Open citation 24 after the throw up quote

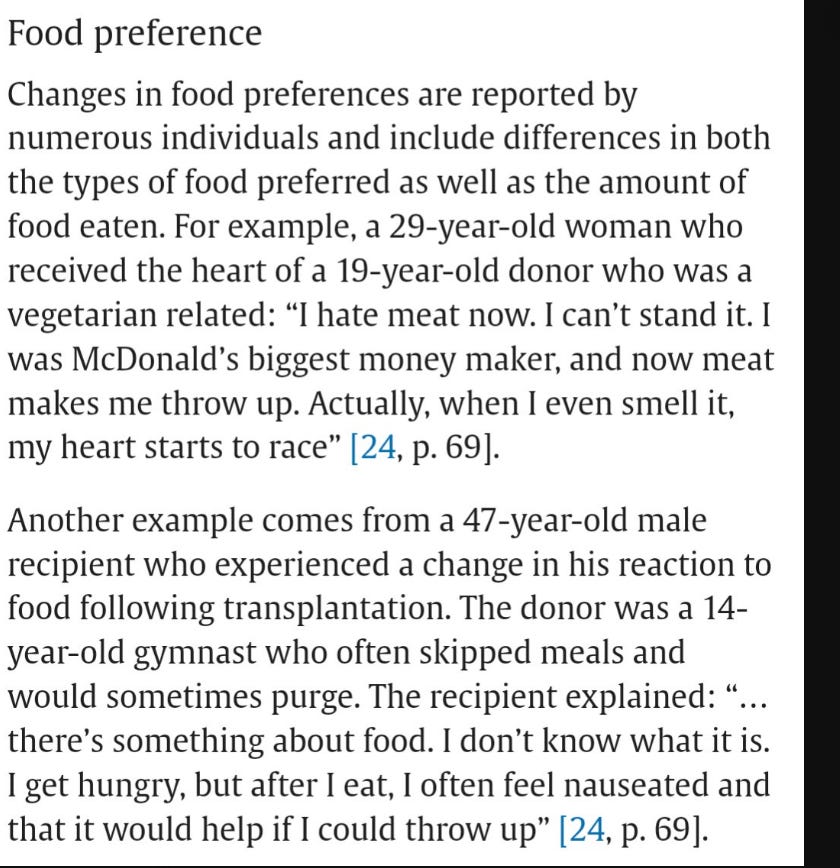click(x=583, y=829)
